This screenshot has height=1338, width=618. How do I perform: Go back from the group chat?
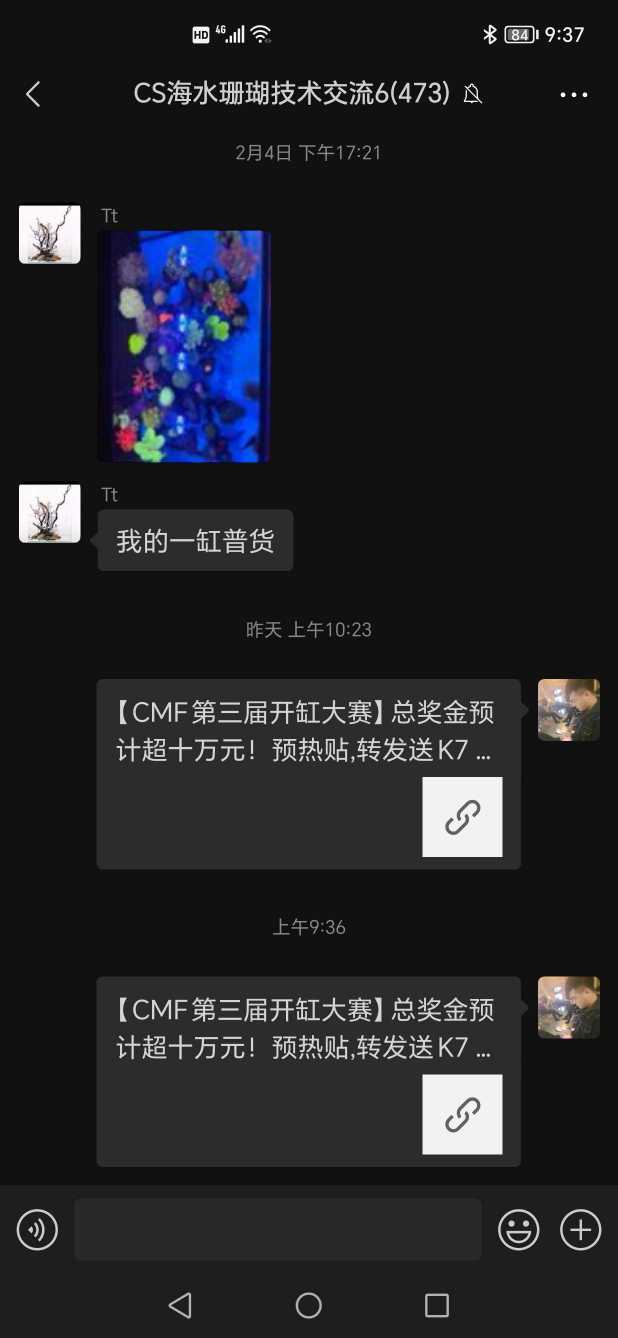point(33,94)
